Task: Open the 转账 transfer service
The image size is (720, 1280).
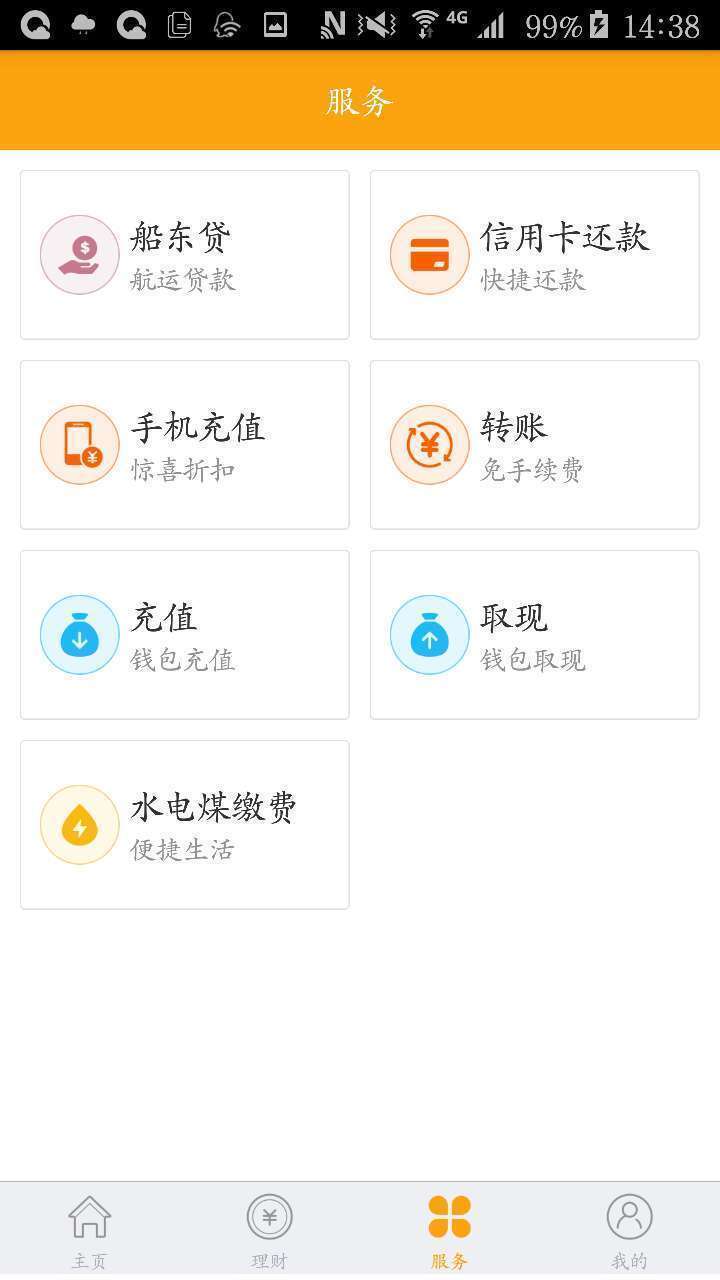Action: point(535,445)
